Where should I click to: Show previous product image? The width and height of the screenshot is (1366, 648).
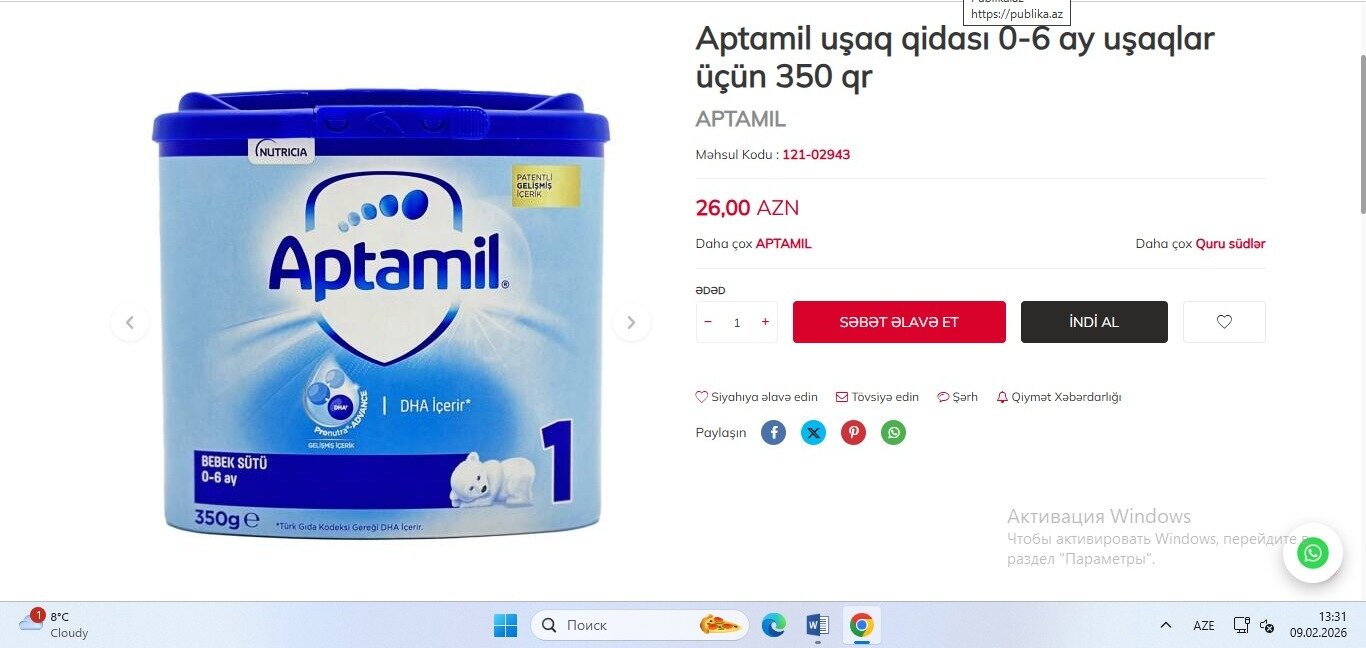pyautogui.click(x=129, y=322)
